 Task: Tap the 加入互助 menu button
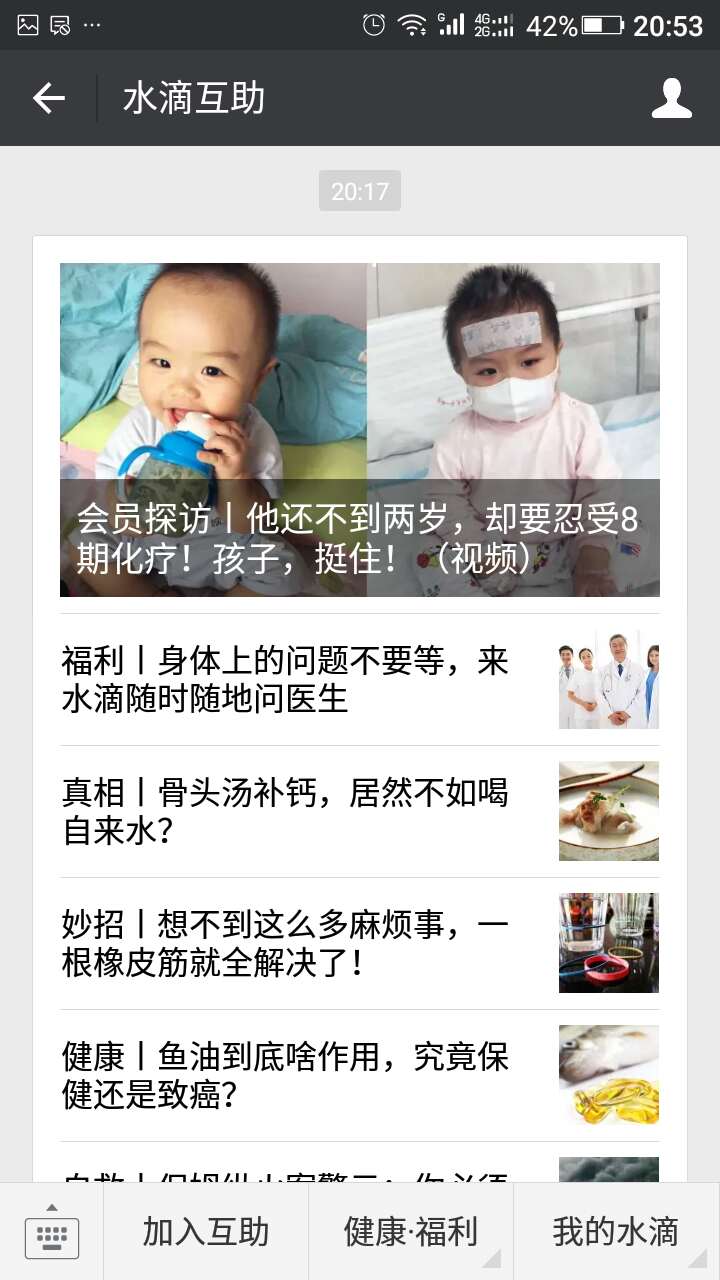[x=206, y=1232]
